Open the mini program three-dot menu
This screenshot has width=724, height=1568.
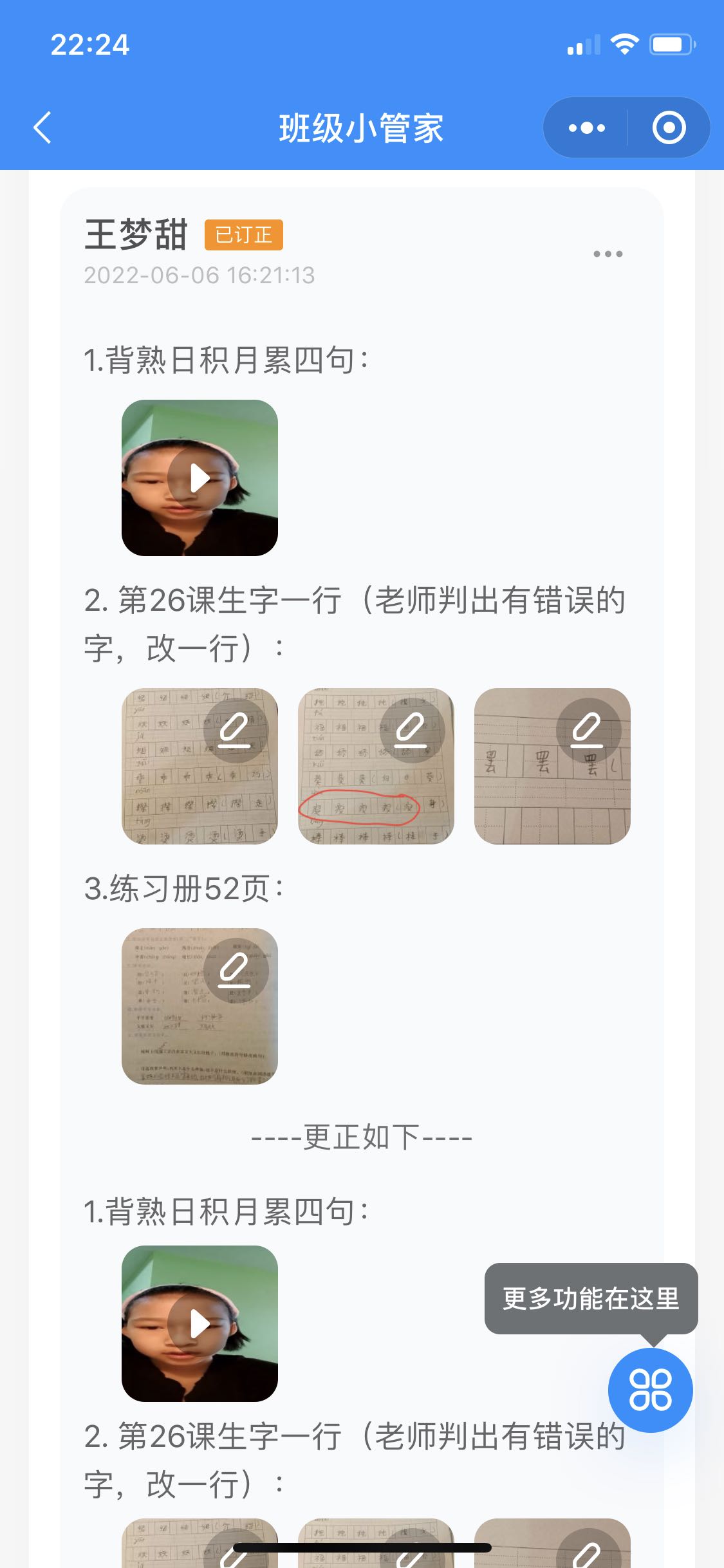coord(586,127)
